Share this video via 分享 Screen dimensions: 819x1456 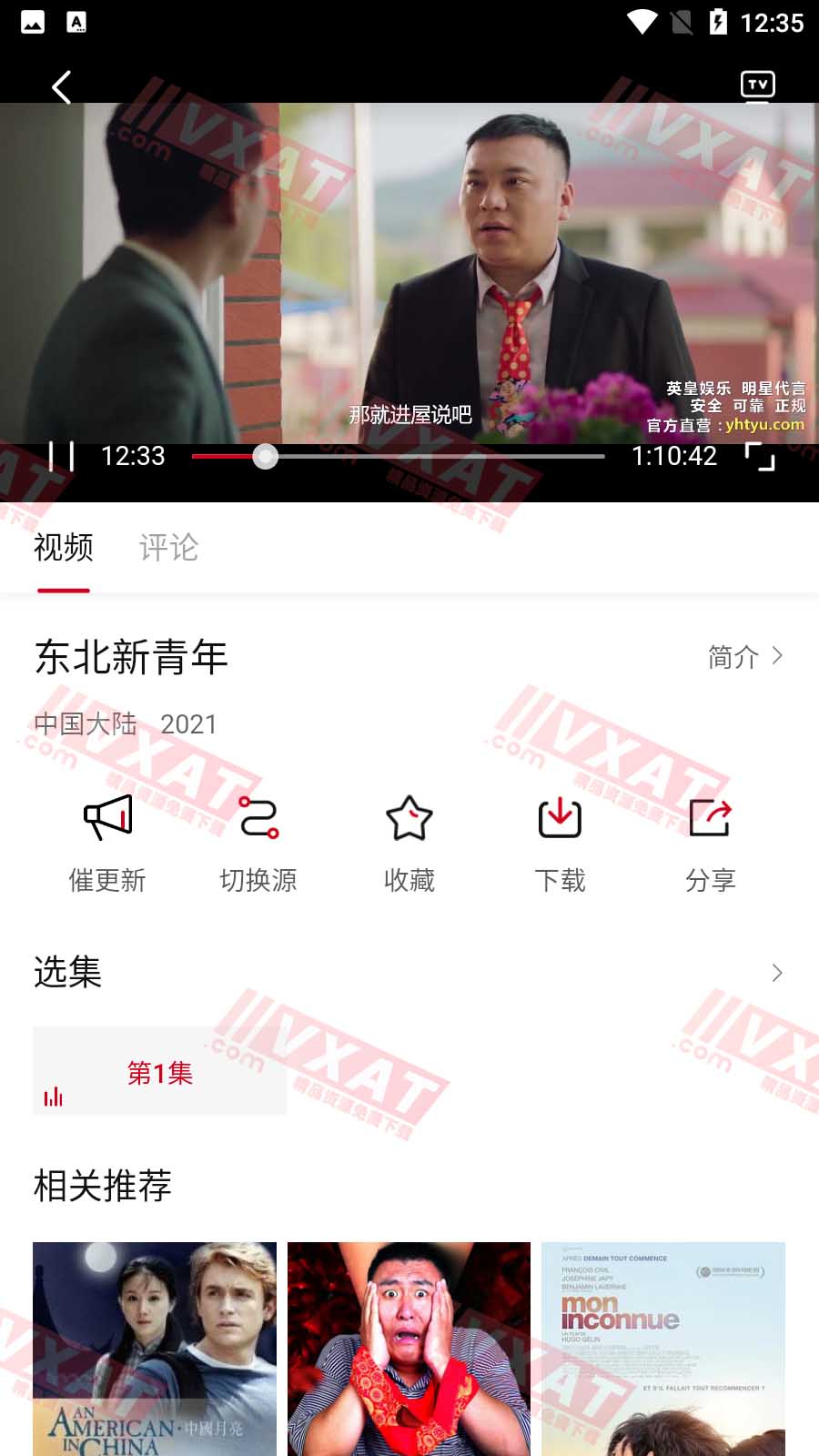(x=711, y=842)
